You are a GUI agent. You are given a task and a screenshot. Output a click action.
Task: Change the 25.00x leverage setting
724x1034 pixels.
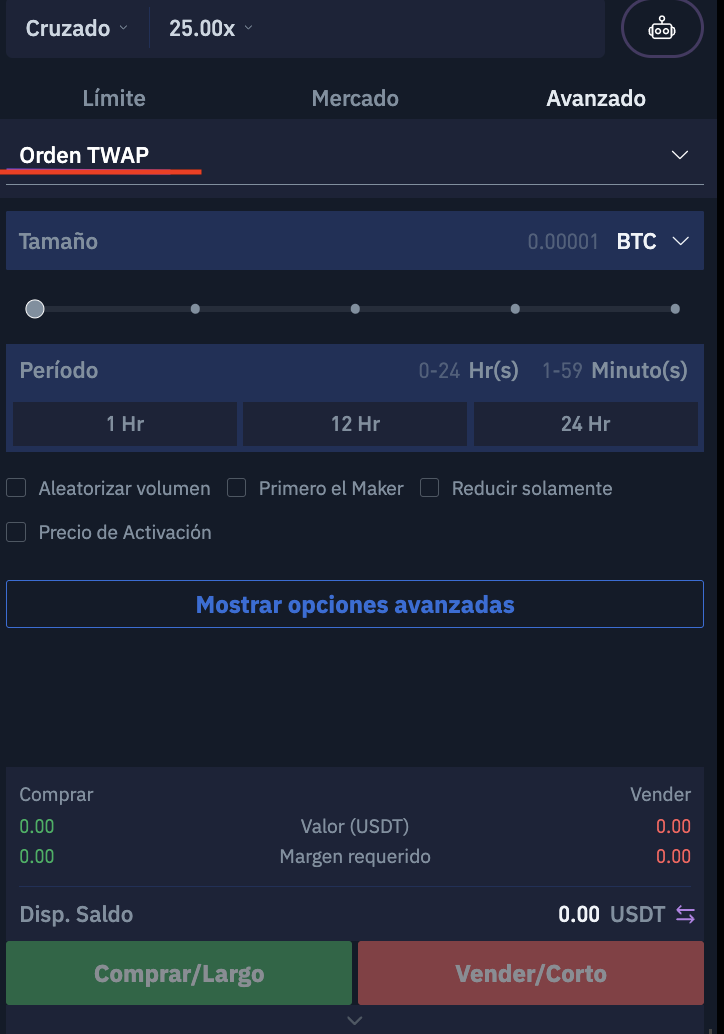[210, 28]
